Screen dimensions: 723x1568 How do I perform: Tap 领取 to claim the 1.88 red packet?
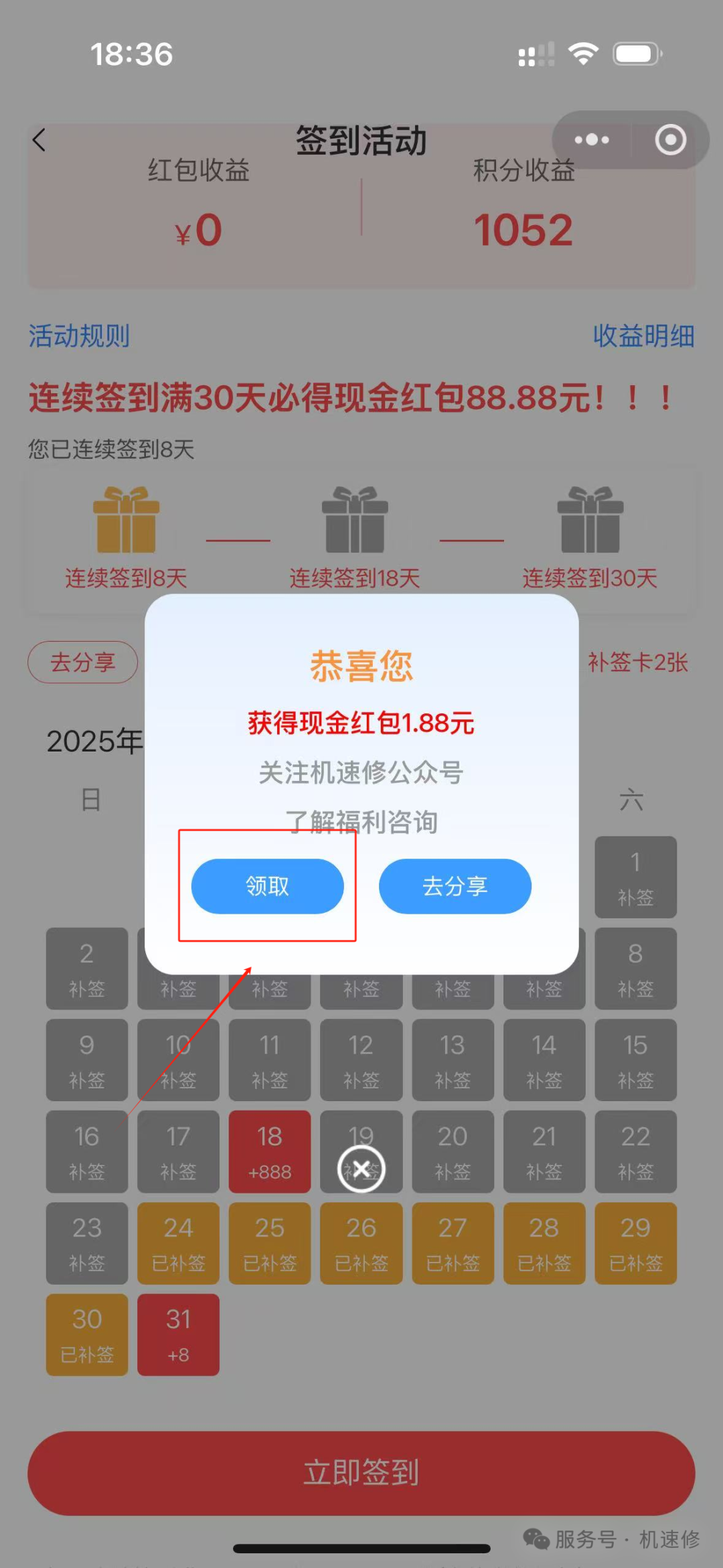[267, 886]
